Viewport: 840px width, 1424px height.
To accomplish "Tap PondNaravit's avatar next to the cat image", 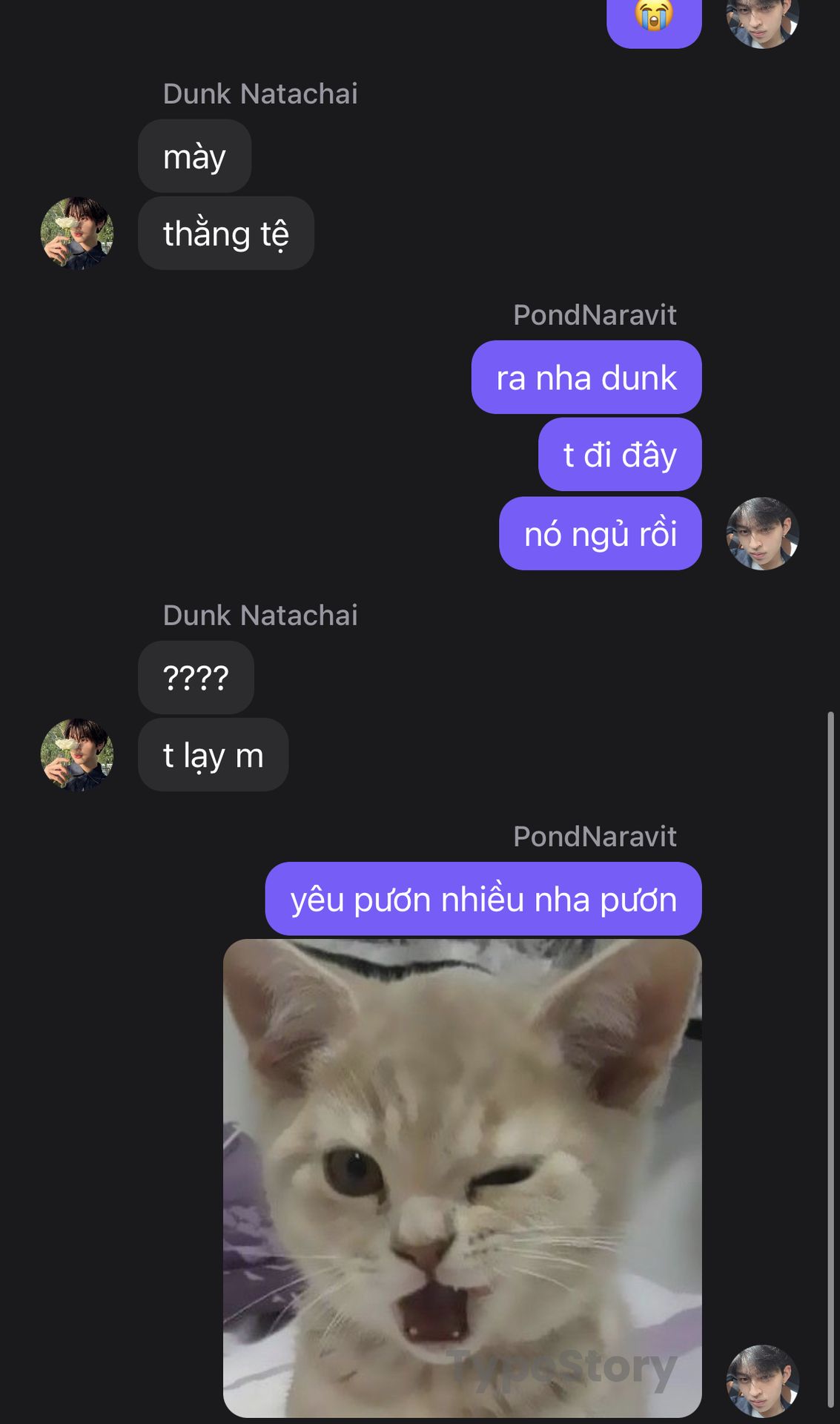I will (x=762, y=1381).
